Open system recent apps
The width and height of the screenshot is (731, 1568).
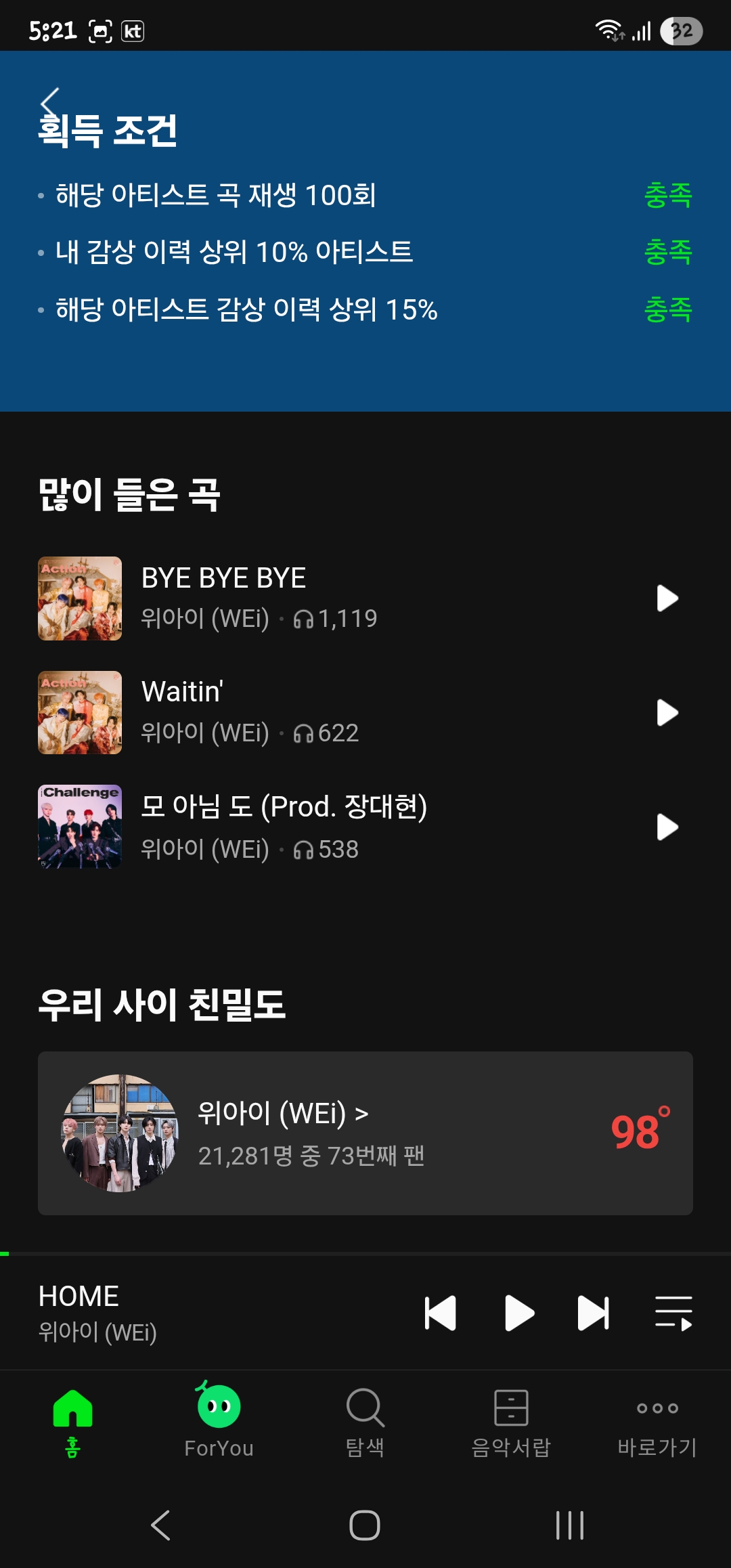(570, 1525)
